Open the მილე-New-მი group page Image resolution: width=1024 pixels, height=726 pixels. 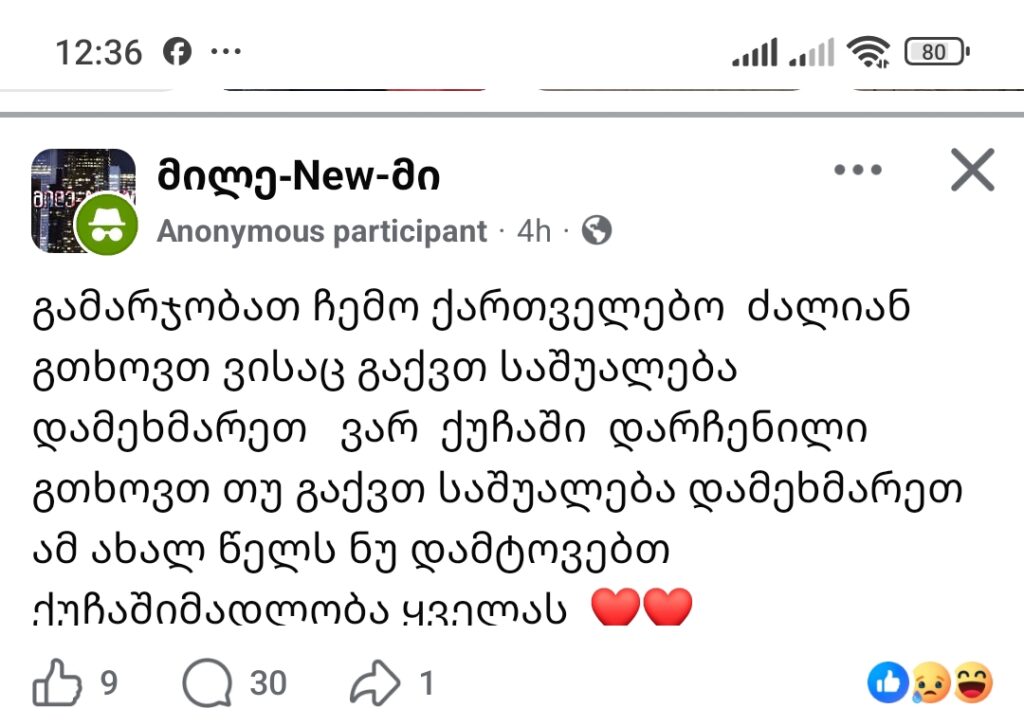click(x=298, y=175)
